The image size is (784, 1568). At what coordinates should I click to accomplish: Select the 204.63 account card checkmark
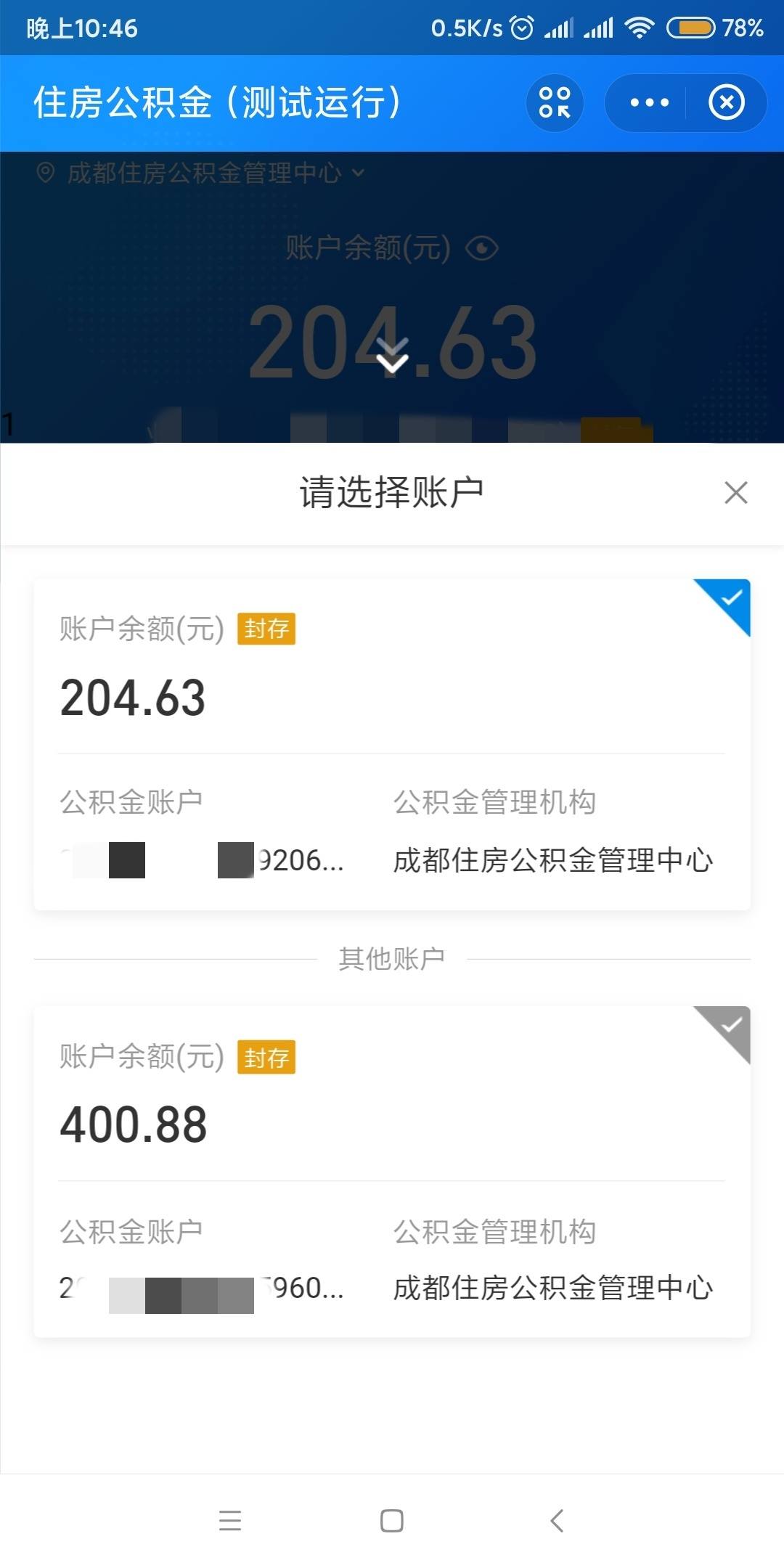pos(730,595)
